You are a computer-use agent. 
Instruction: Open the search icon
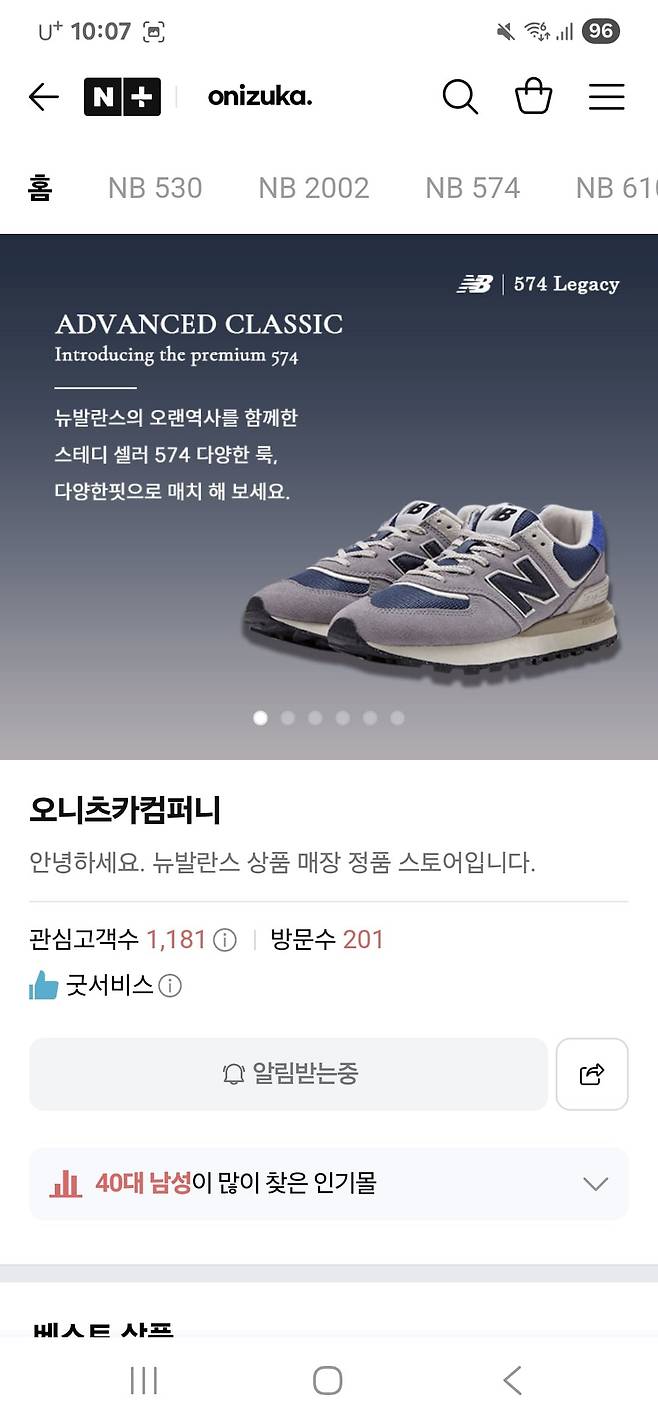[x=459, y=97]
